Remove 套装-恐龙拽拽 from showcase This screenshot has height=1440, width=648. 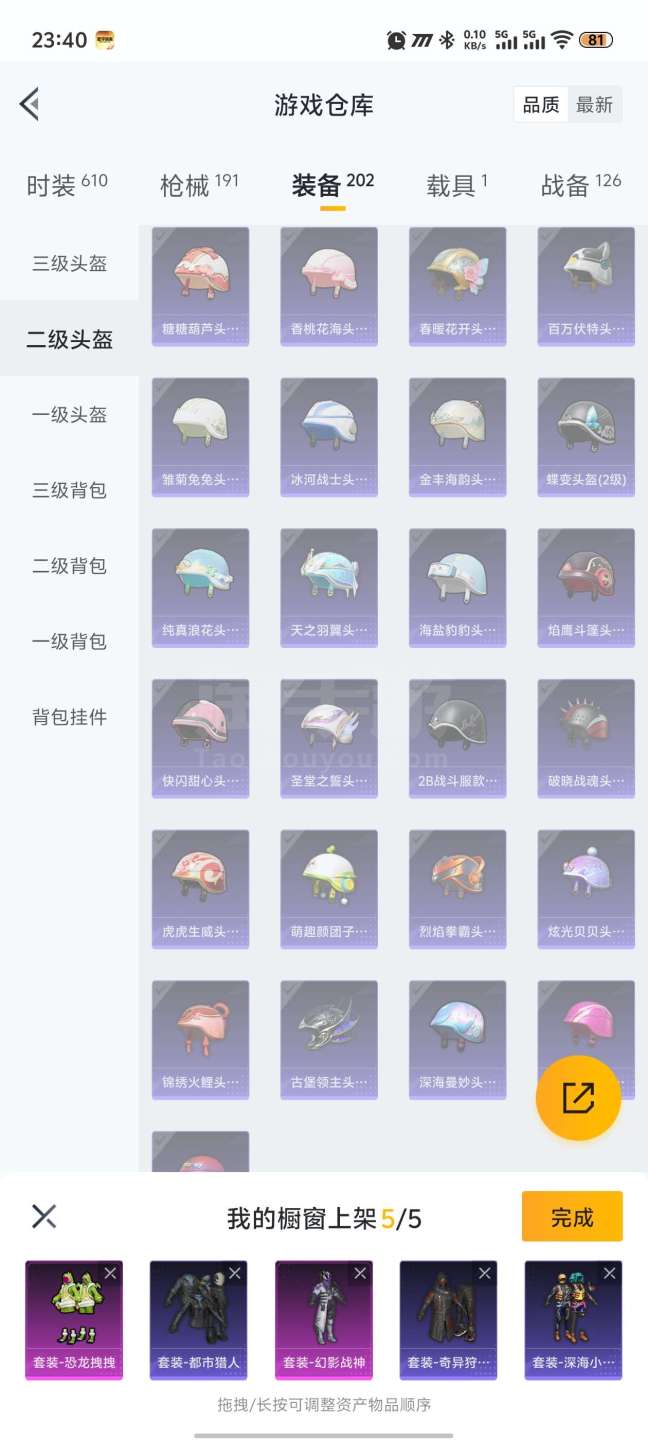click(x=110, y=1273)
